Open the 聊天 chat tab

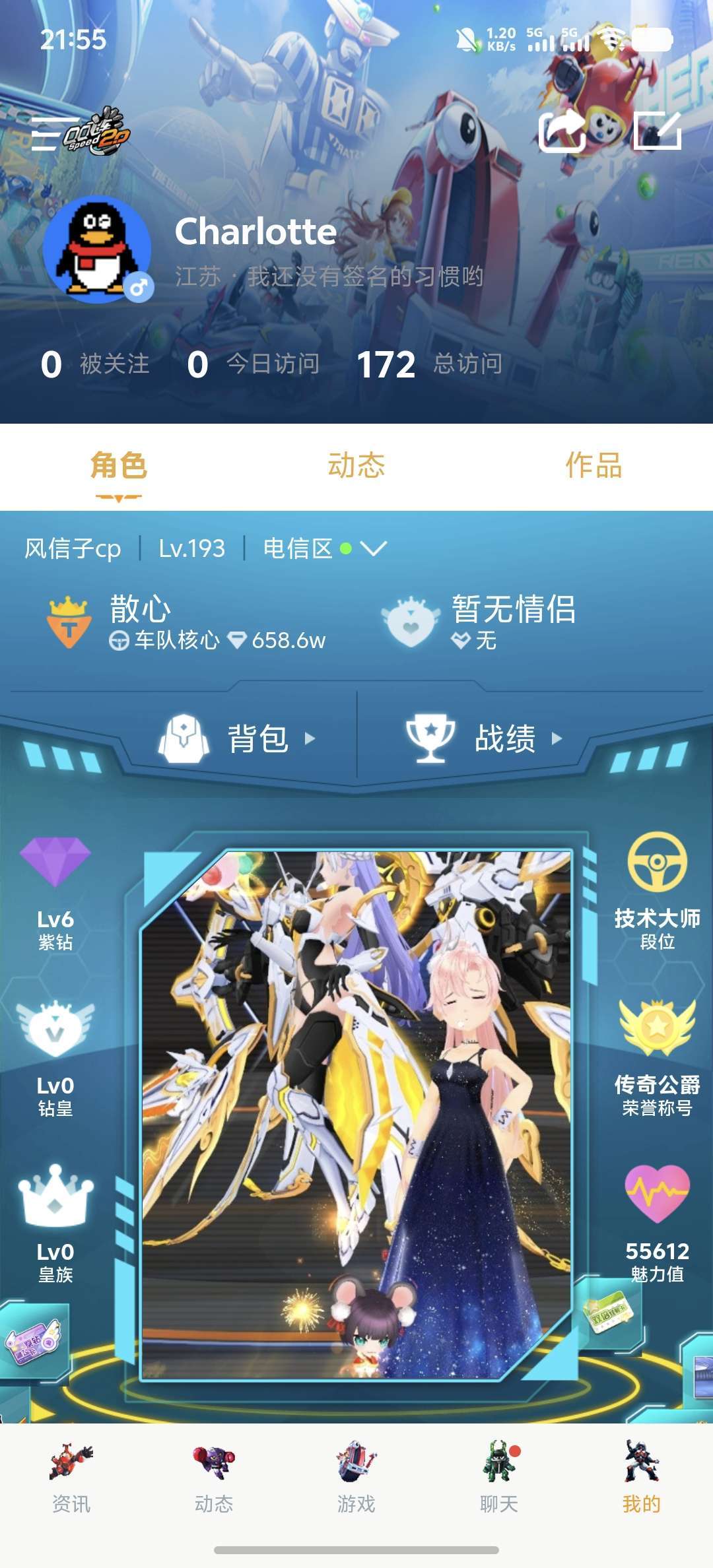[x=499, y=1480]
